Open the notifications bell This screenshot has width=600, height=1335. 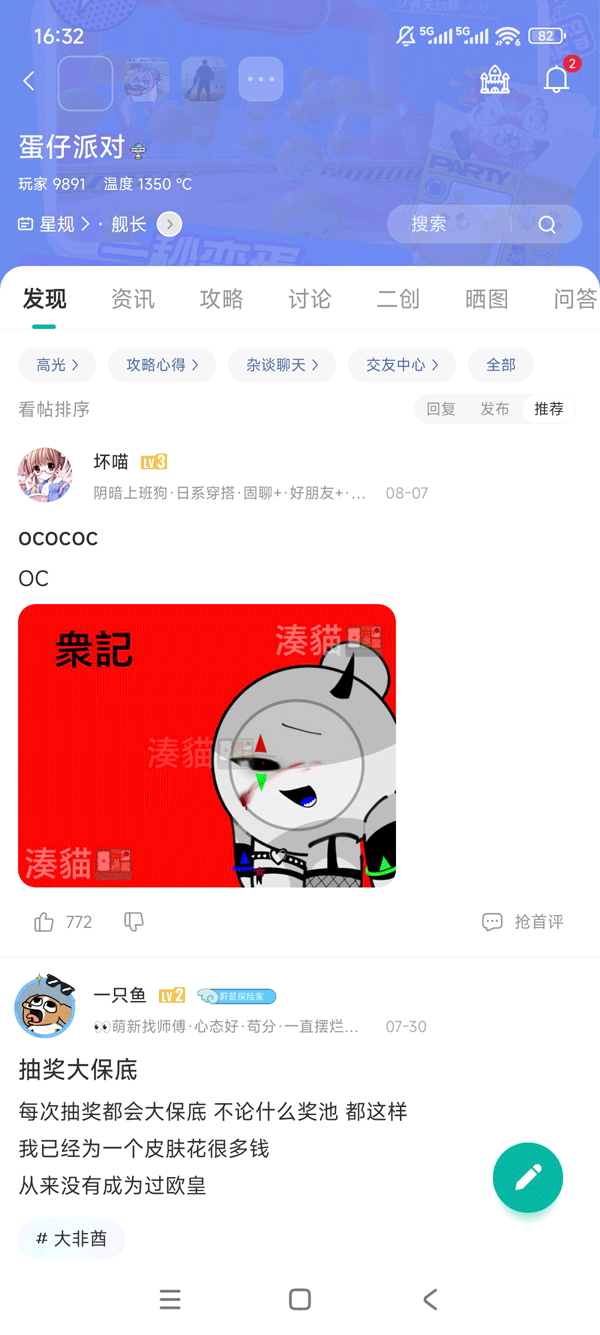coord(556,80)
